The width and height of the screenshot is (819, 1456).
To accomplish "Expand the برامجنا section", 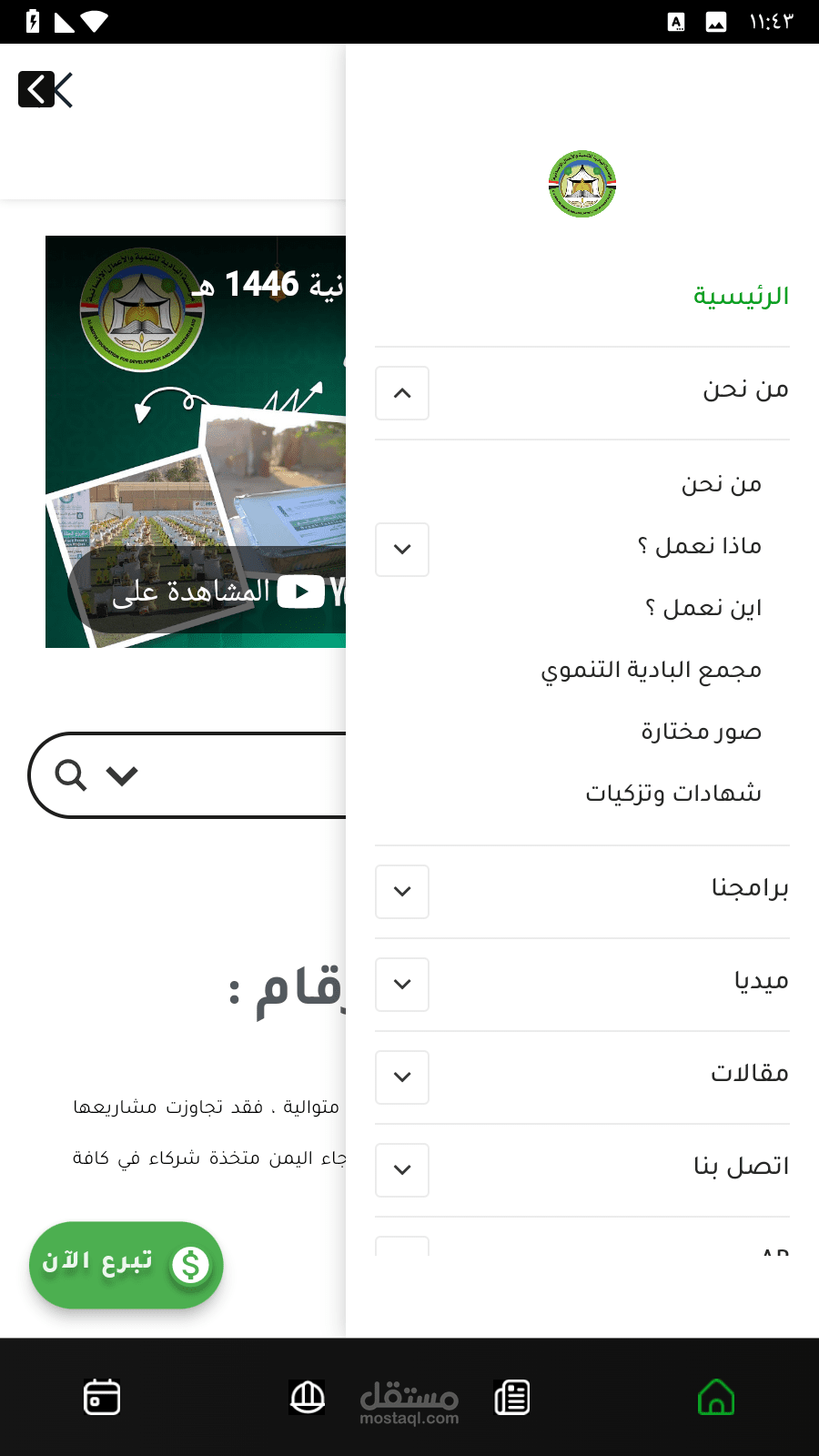I will coord(402,892).
